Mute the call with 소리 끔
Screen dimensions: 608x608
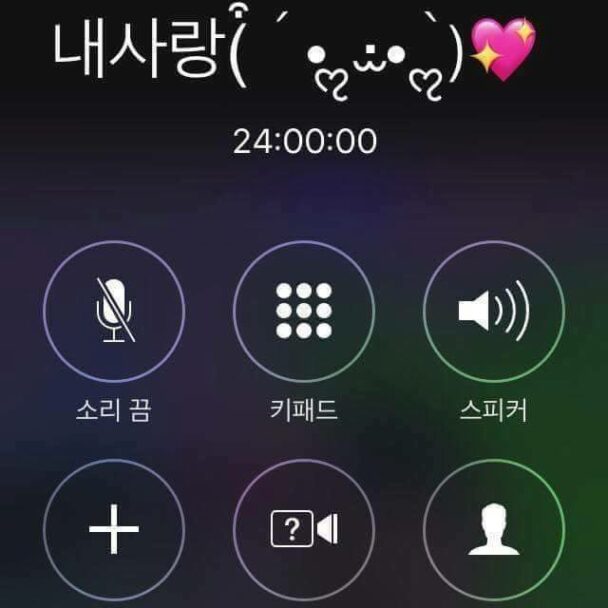[x=114, y=312]
